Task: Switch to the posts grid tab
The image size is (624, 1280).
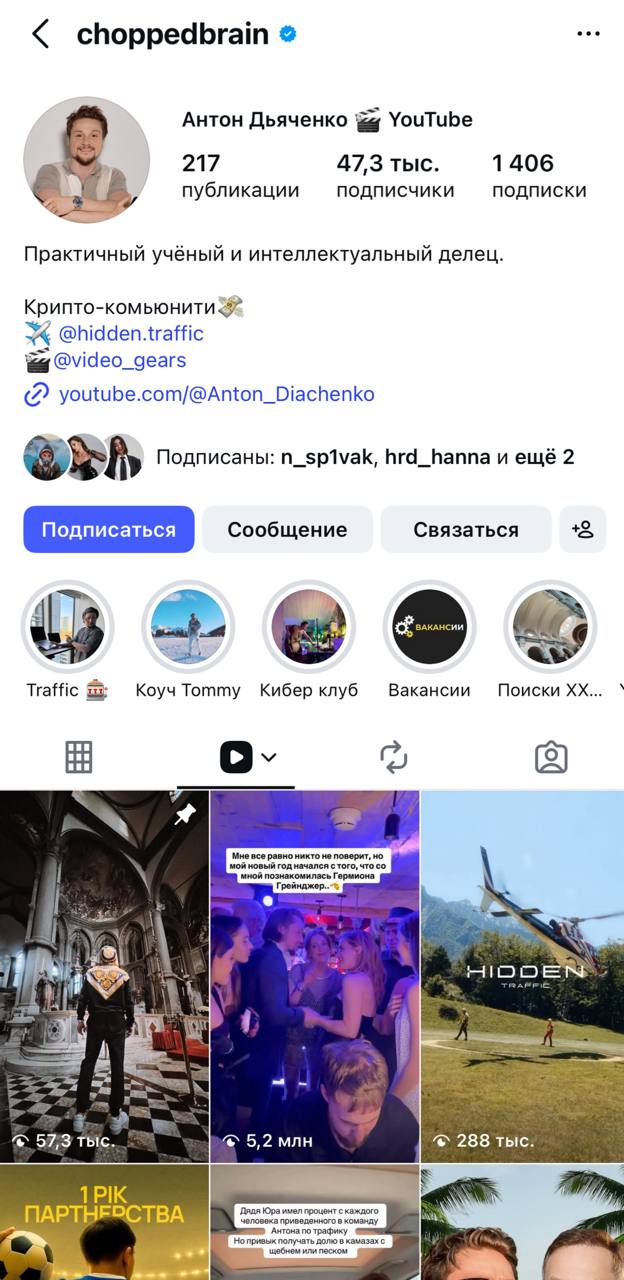Action: click(x=79, y=757)
